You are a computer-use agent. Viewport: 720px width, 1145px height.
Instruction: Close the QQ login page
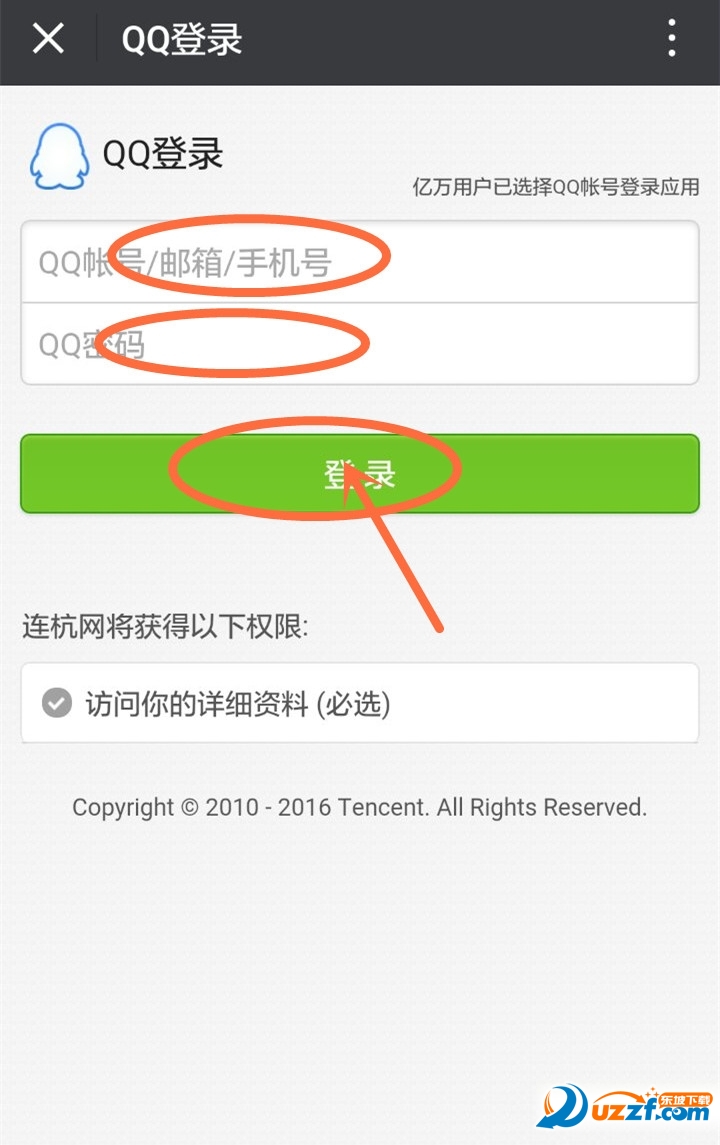tap(47, 40)
